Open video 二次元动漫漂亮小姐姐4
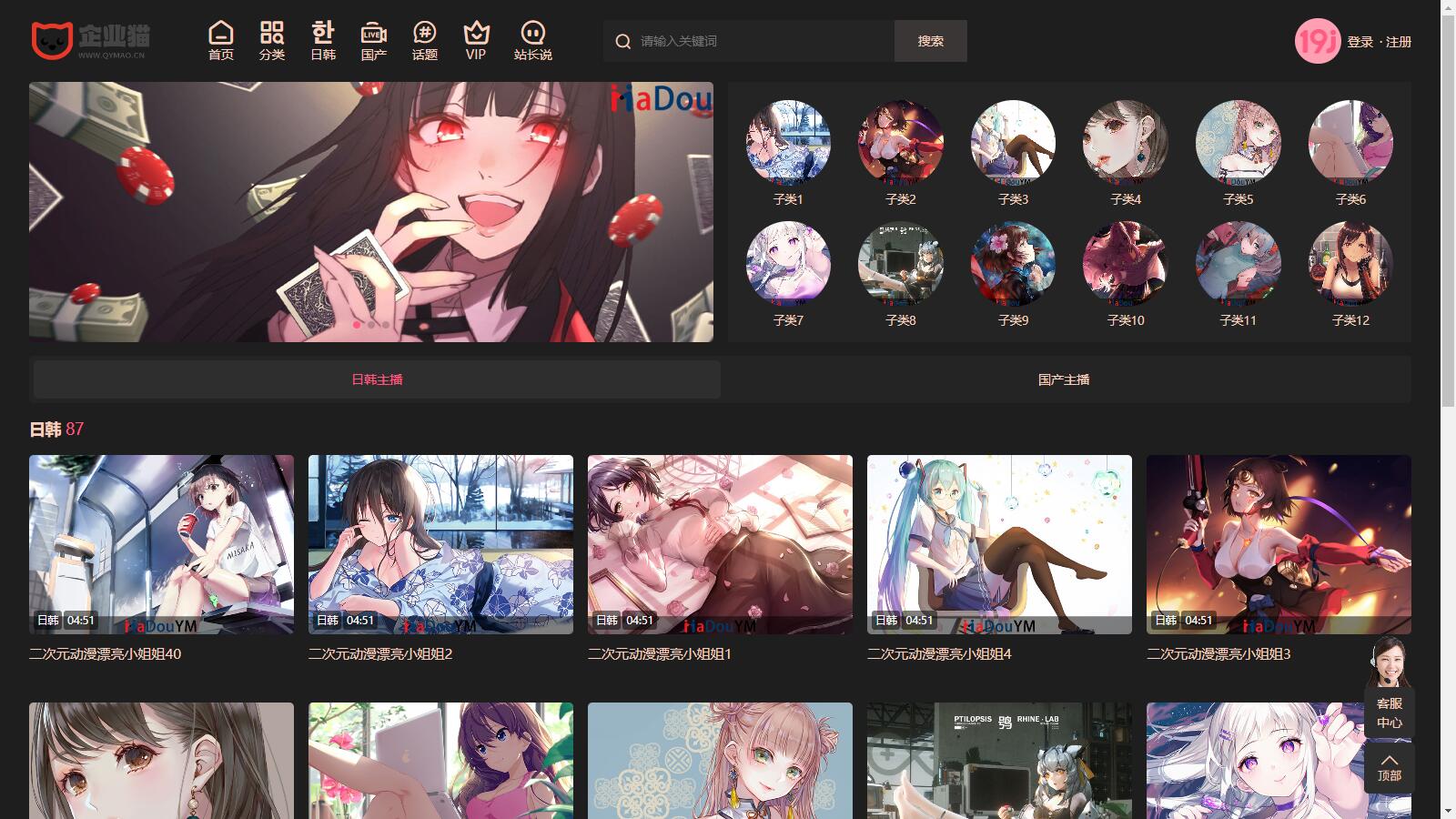Image resolution: width=1456 pixels, height=819 pixels. [x=999, y=544]
